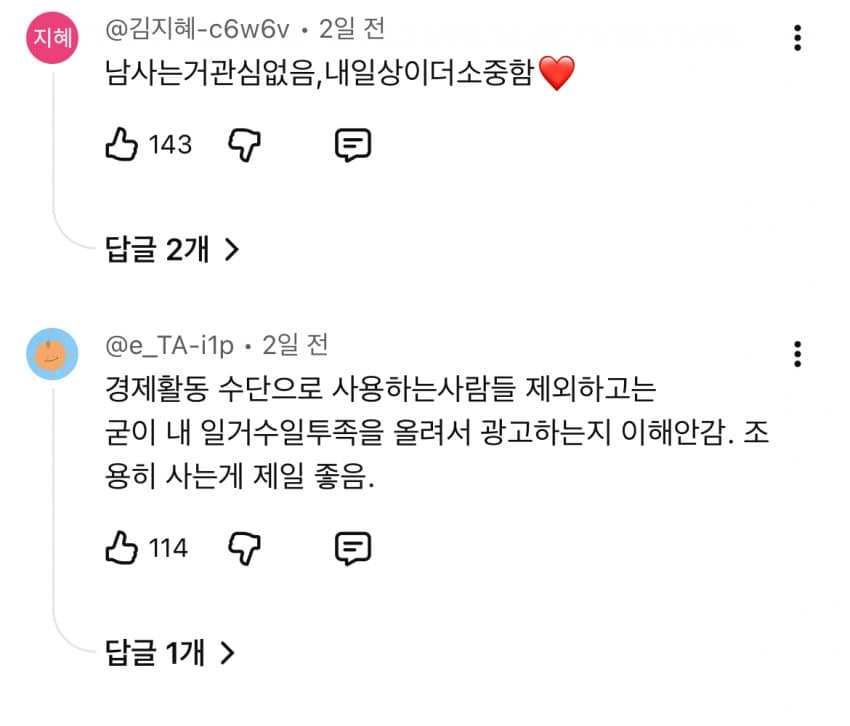Dislike the comment by @e_TA-i1p

tap(244, 548)
